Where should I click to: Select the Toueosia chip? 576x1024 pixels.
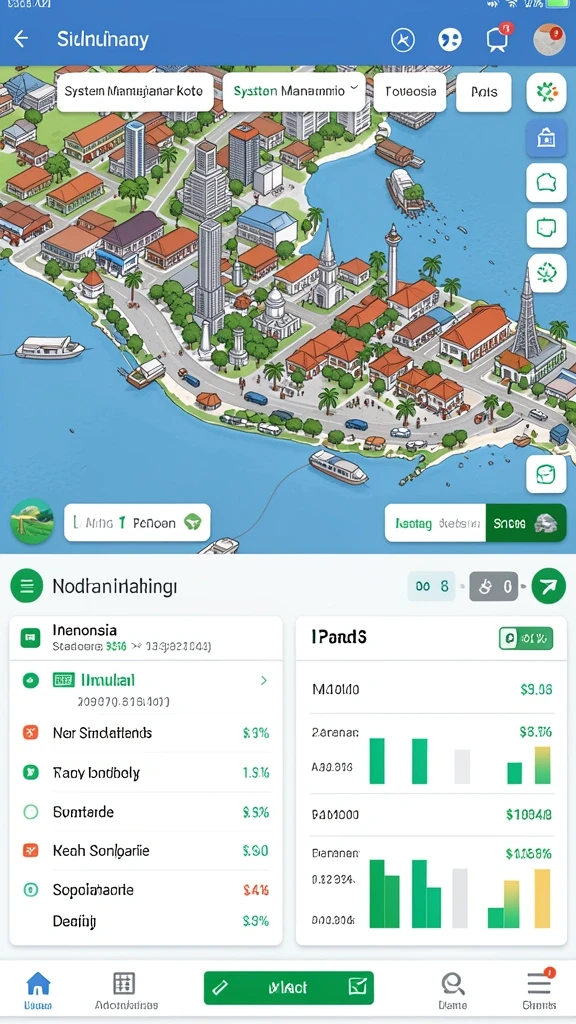tap(410, 91)
